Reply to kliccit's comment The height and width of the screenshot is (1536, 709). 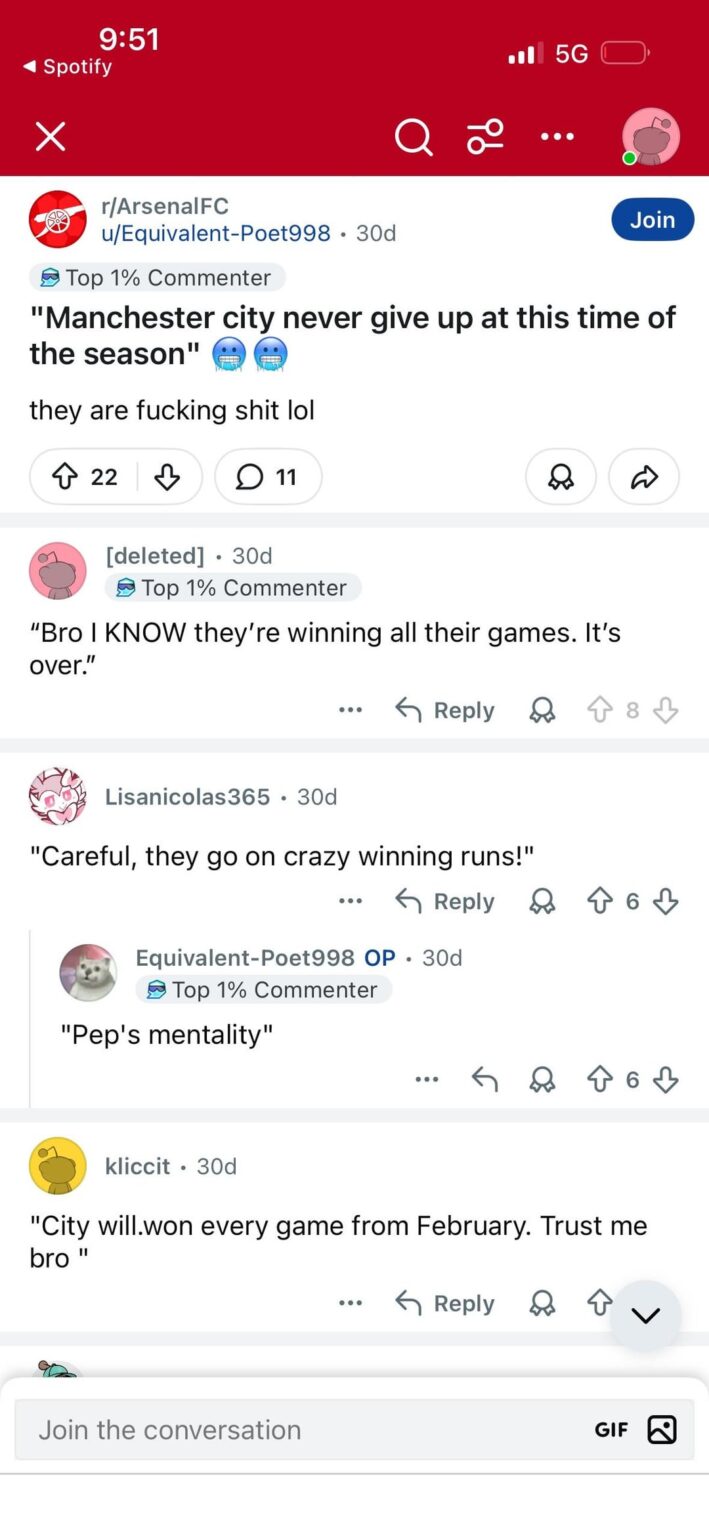coord(446,1303)
